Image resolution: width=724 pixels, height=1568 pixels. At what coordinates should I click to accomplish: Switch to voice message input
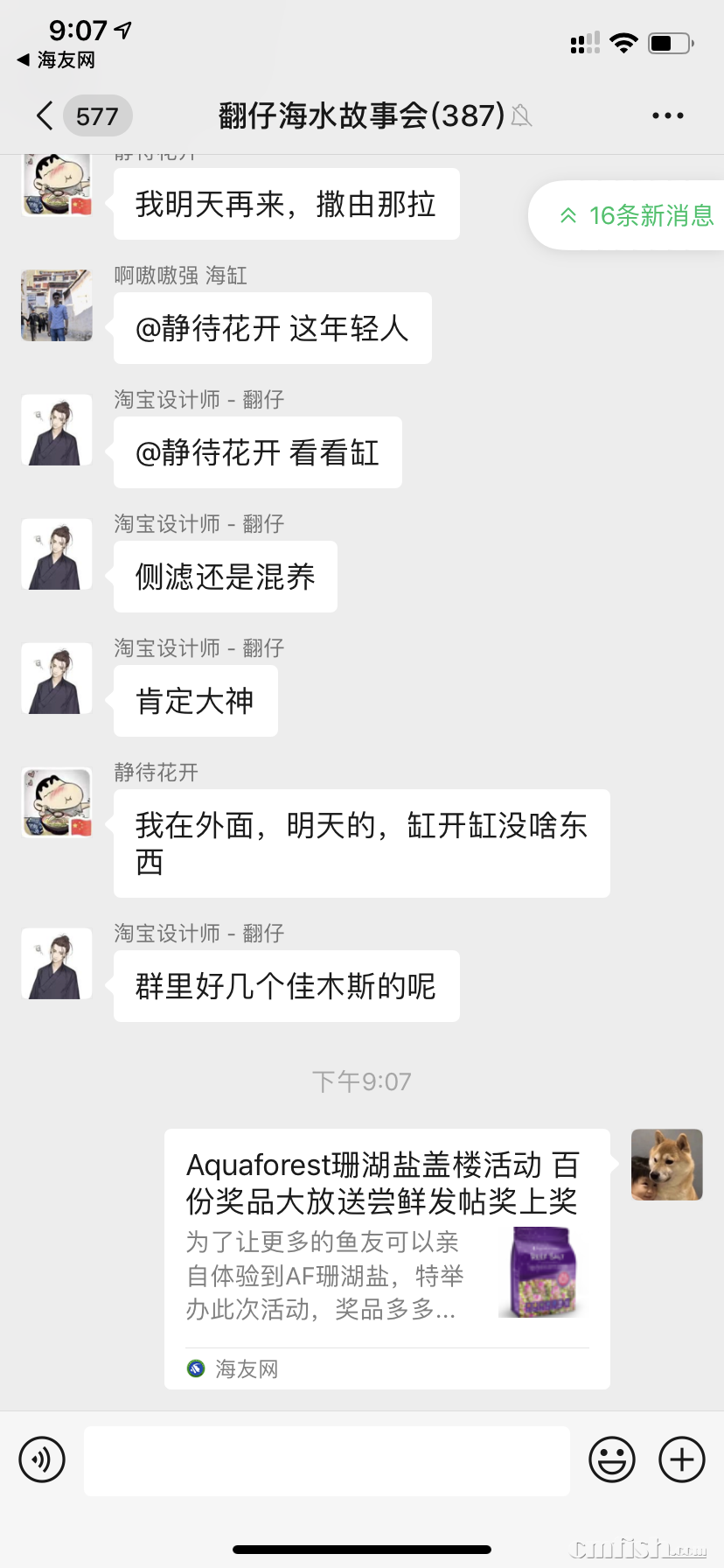coord(42,1459)
